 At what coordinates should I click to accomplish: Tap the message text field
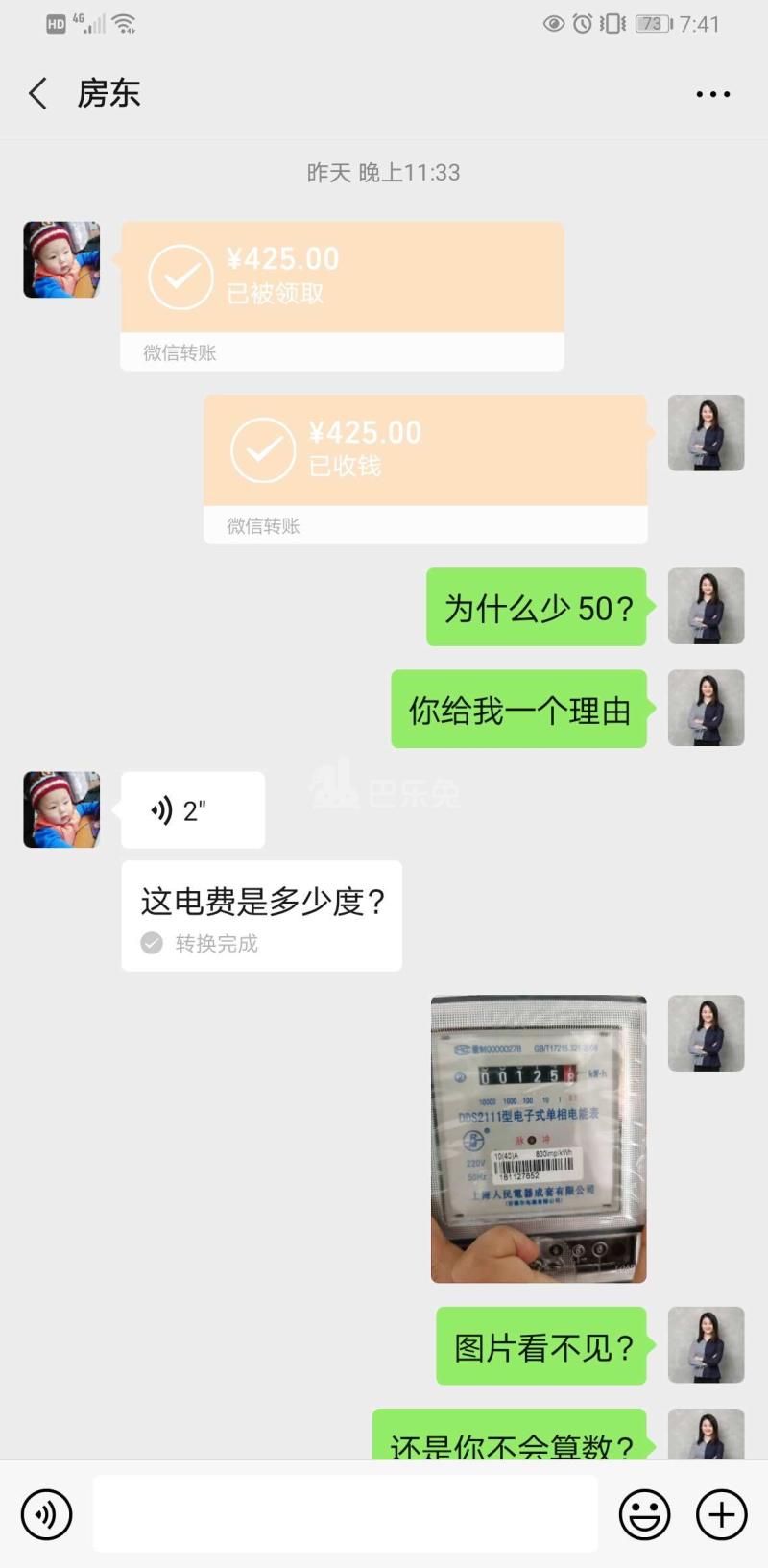tap(346, 1514)
